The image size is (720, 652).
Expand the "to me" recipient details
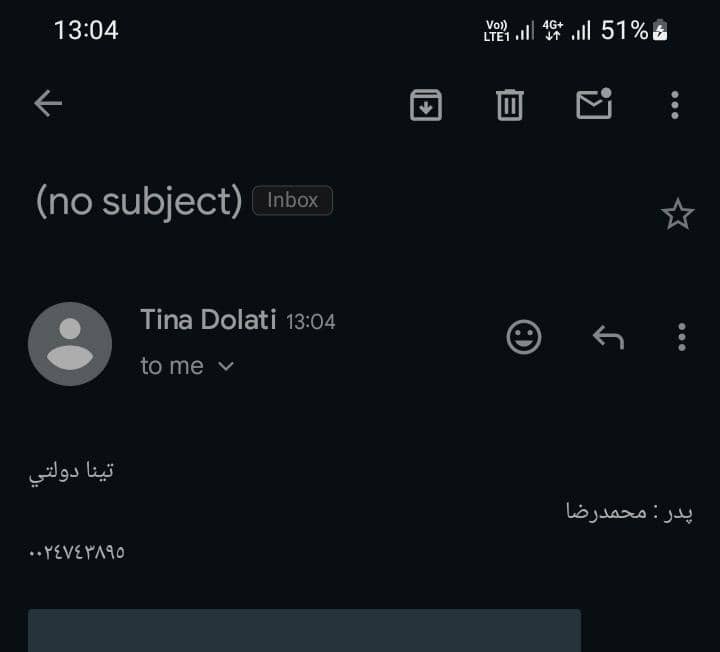226,366
